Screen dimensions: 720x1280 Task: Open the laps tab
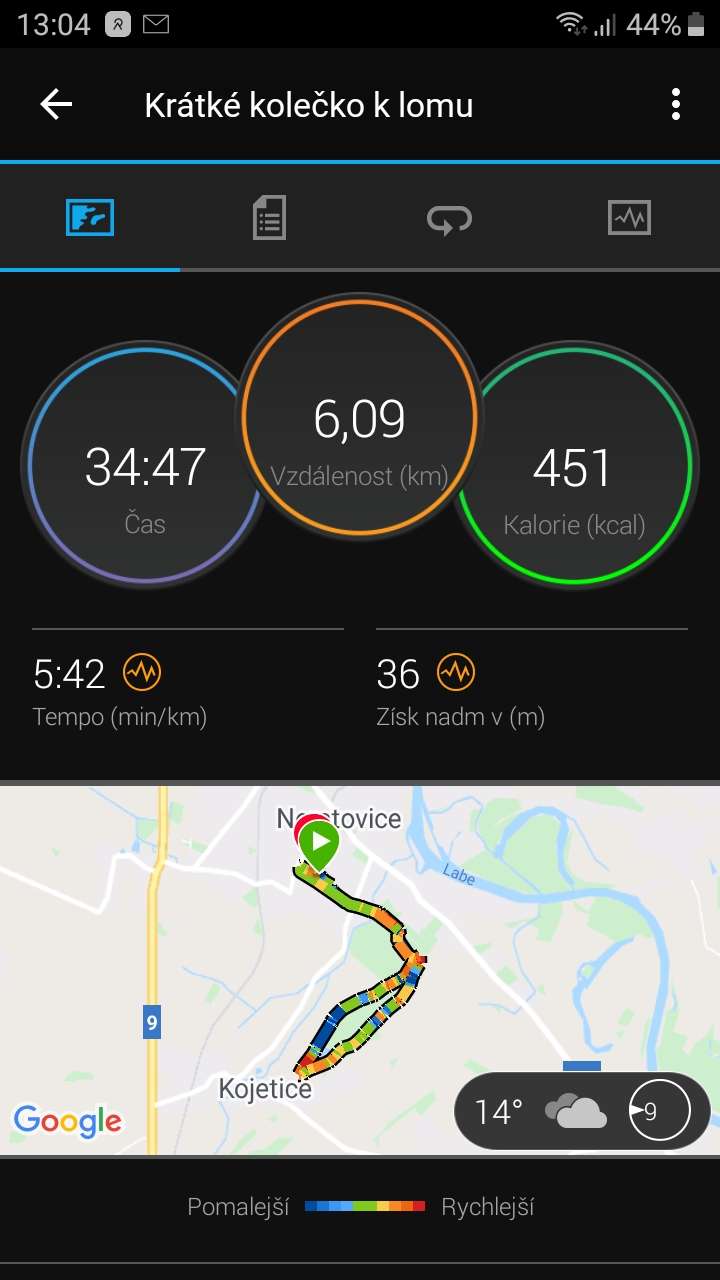449,217
